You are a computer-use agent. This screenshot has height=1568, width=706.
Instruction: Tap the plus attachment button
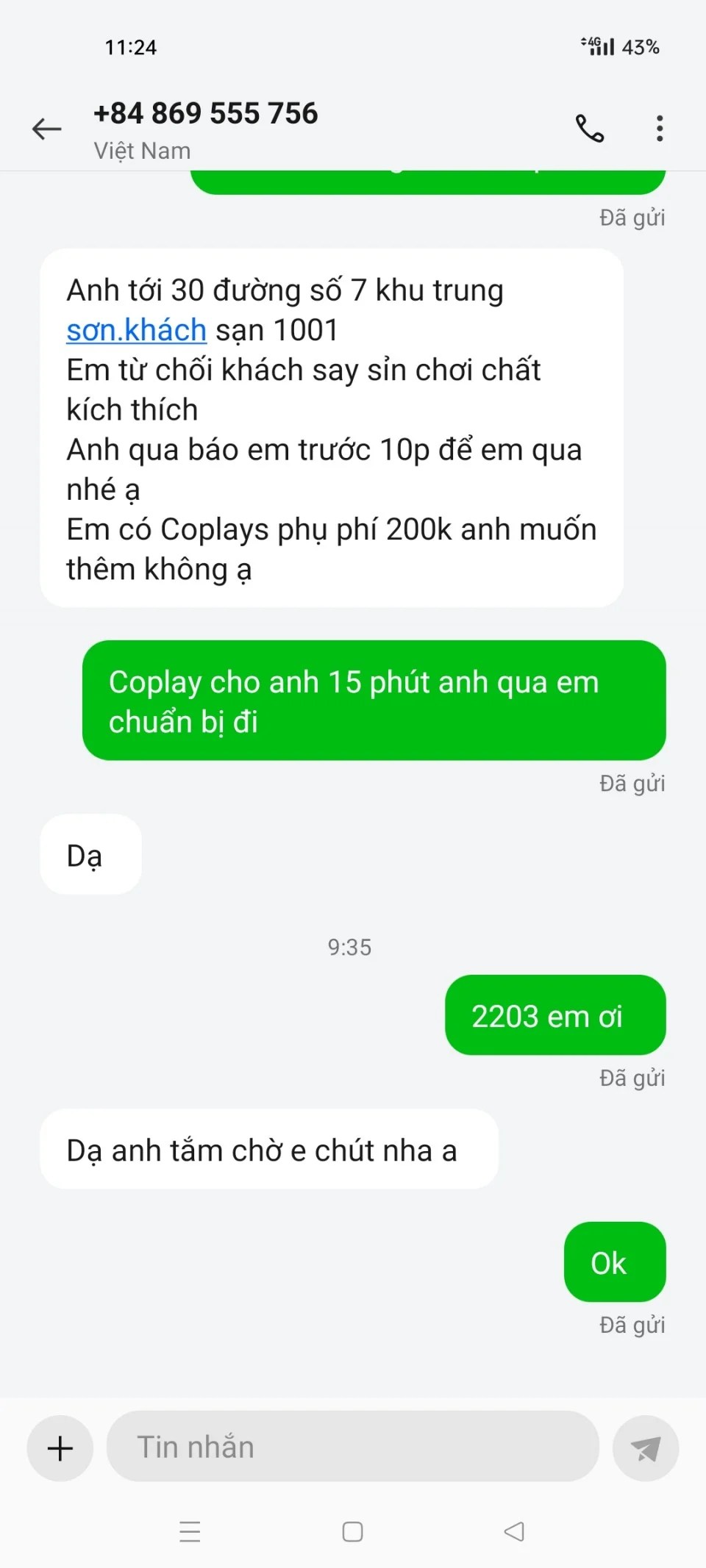point(60,1448)
